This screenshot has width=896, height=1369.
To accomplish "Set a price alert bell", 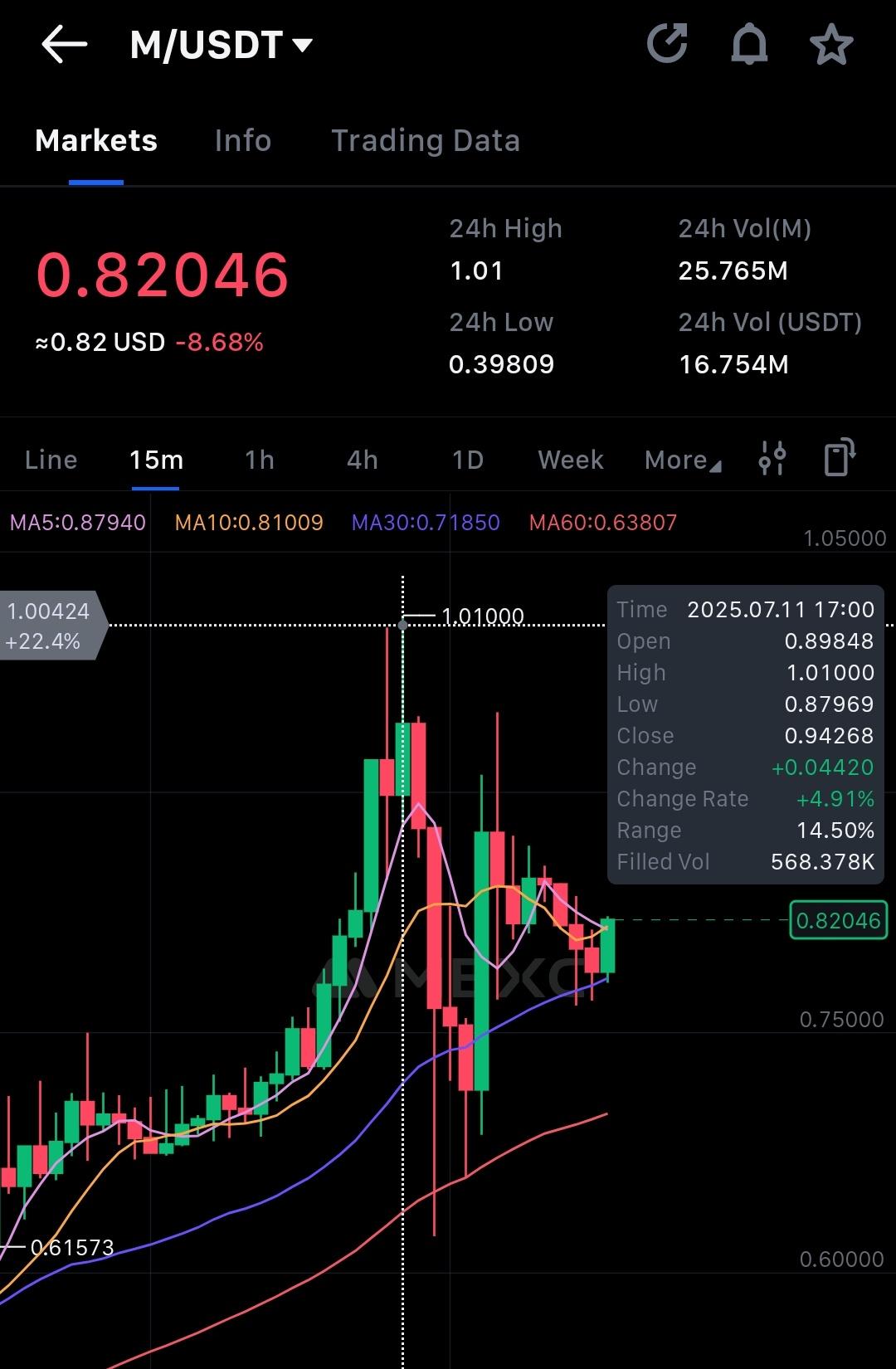I will pos(748,44).
